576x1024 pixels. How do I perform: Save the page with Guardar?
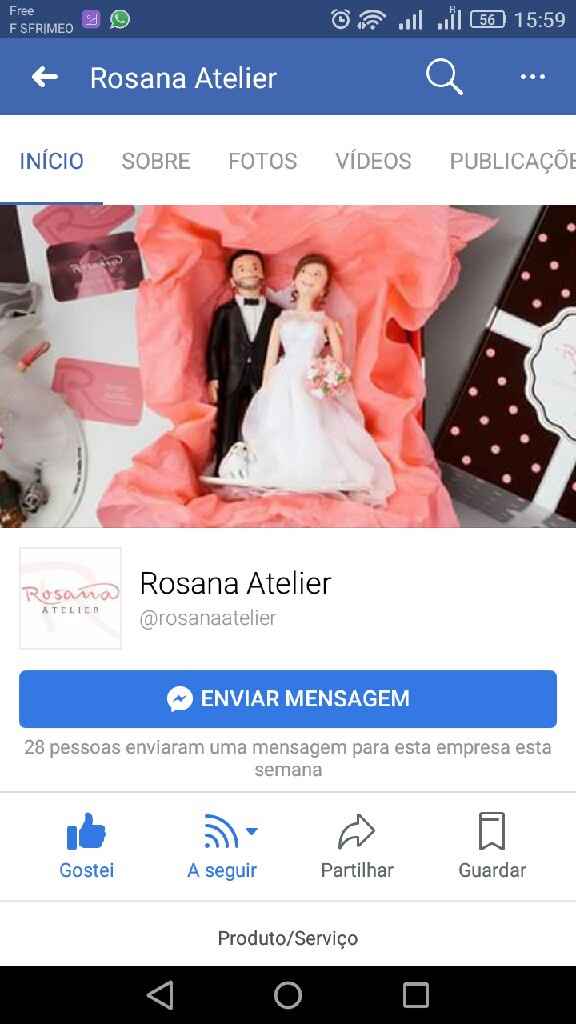point(492,846)
